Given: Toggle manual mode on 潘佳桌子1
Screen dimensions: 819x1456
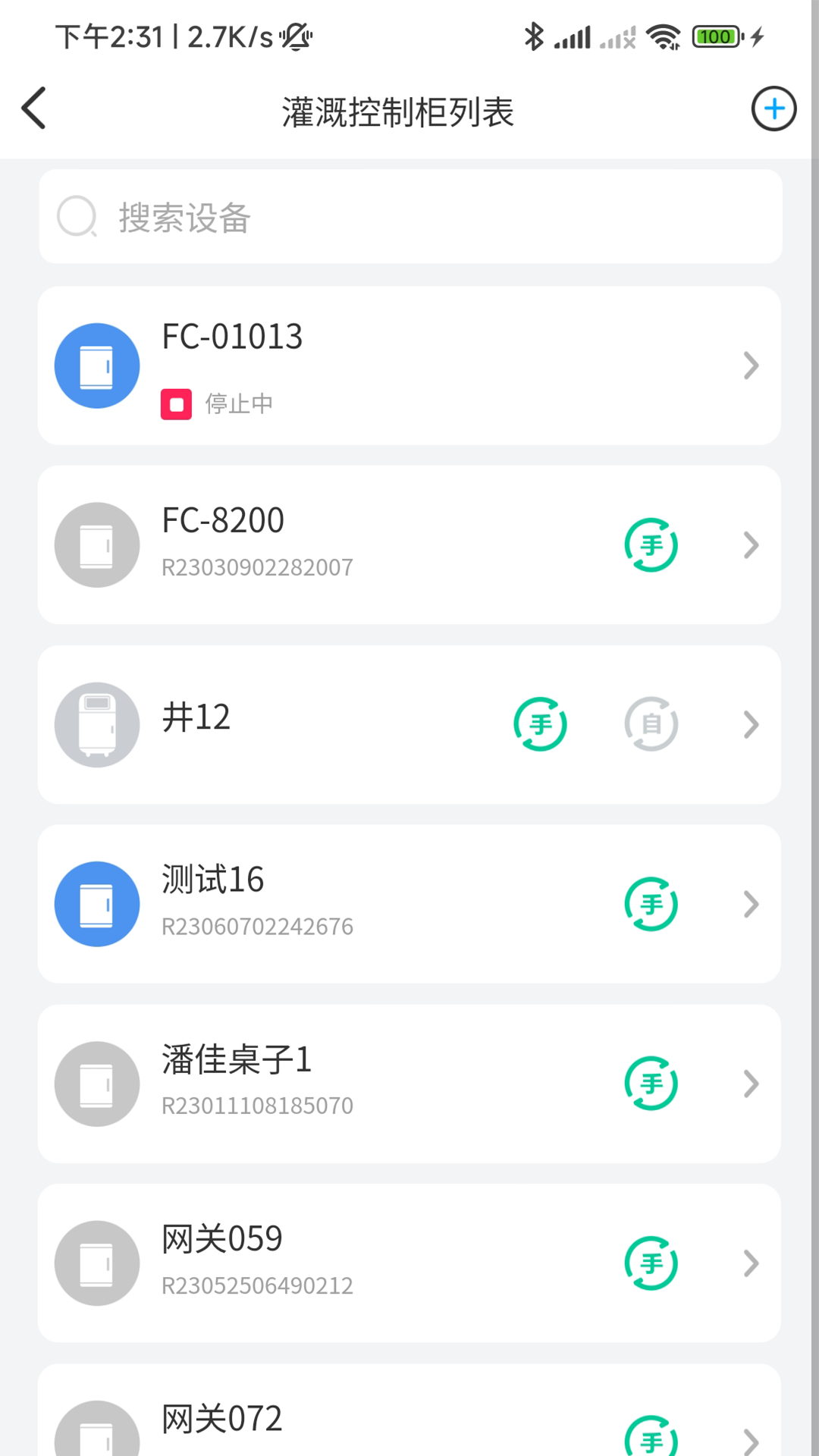Looking at the screenshot, I should click(650, 1083).
